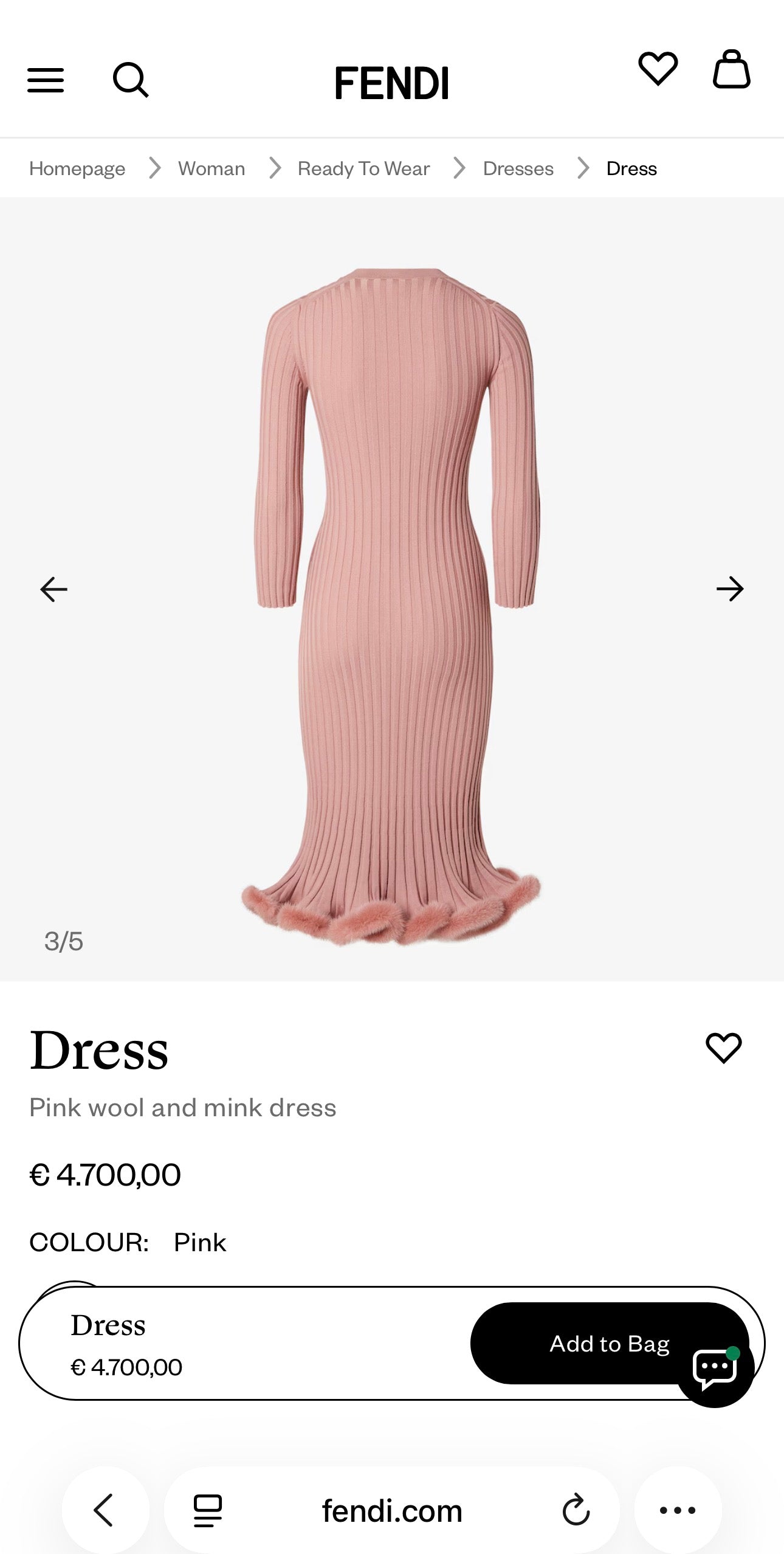Open the live chat bubble

point(715,1369)
